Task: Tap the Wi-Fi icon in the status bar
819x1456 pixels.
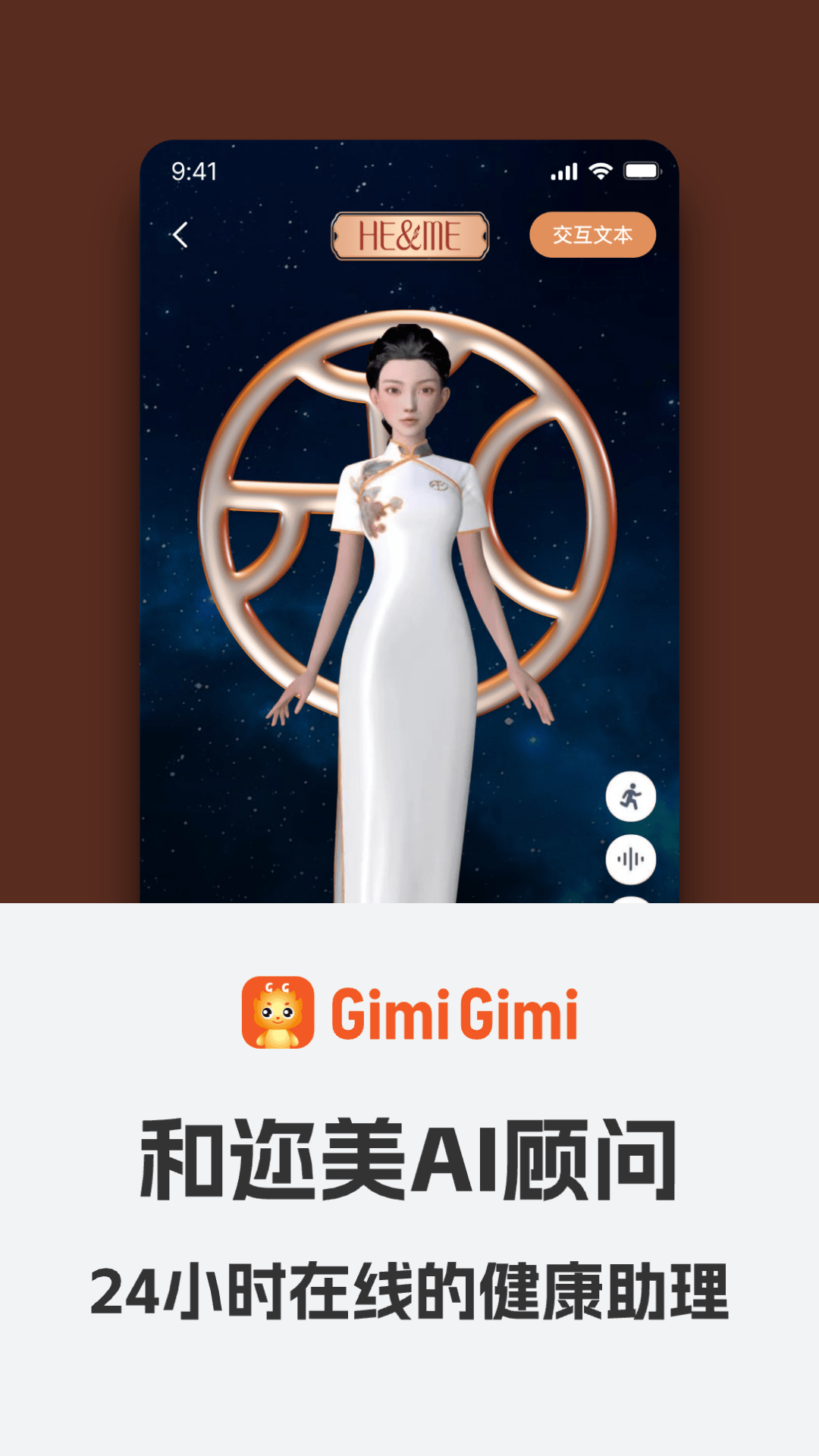Action: pyautogui.click(x=601, y=171)
